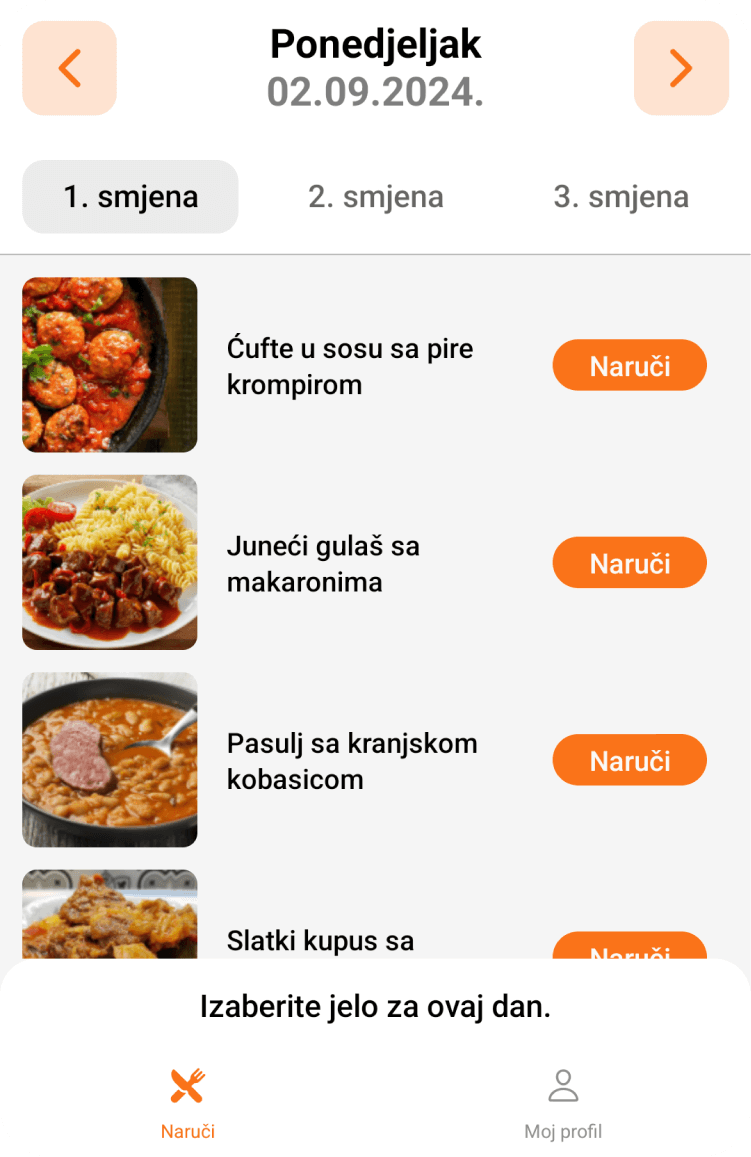The width and height of the screenshot is (751, 1157).
Task: Switch to the 2. smjena tab
Action: click(376, 197)
